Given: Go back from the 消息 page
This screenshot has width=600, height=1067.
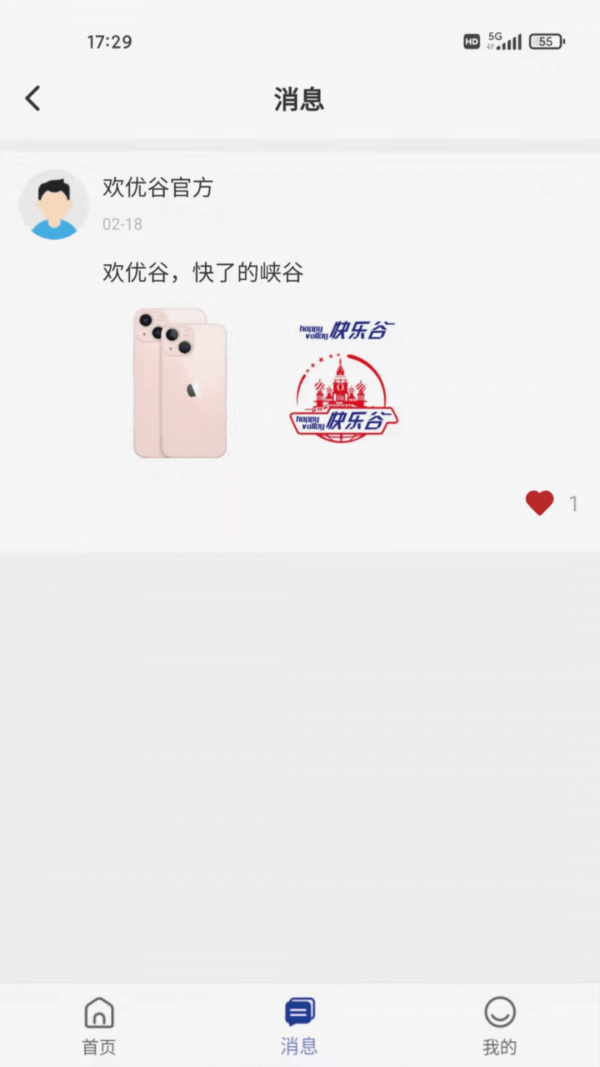Looking at the screenshot, I should pyautogui.click(x=33, y=98).
